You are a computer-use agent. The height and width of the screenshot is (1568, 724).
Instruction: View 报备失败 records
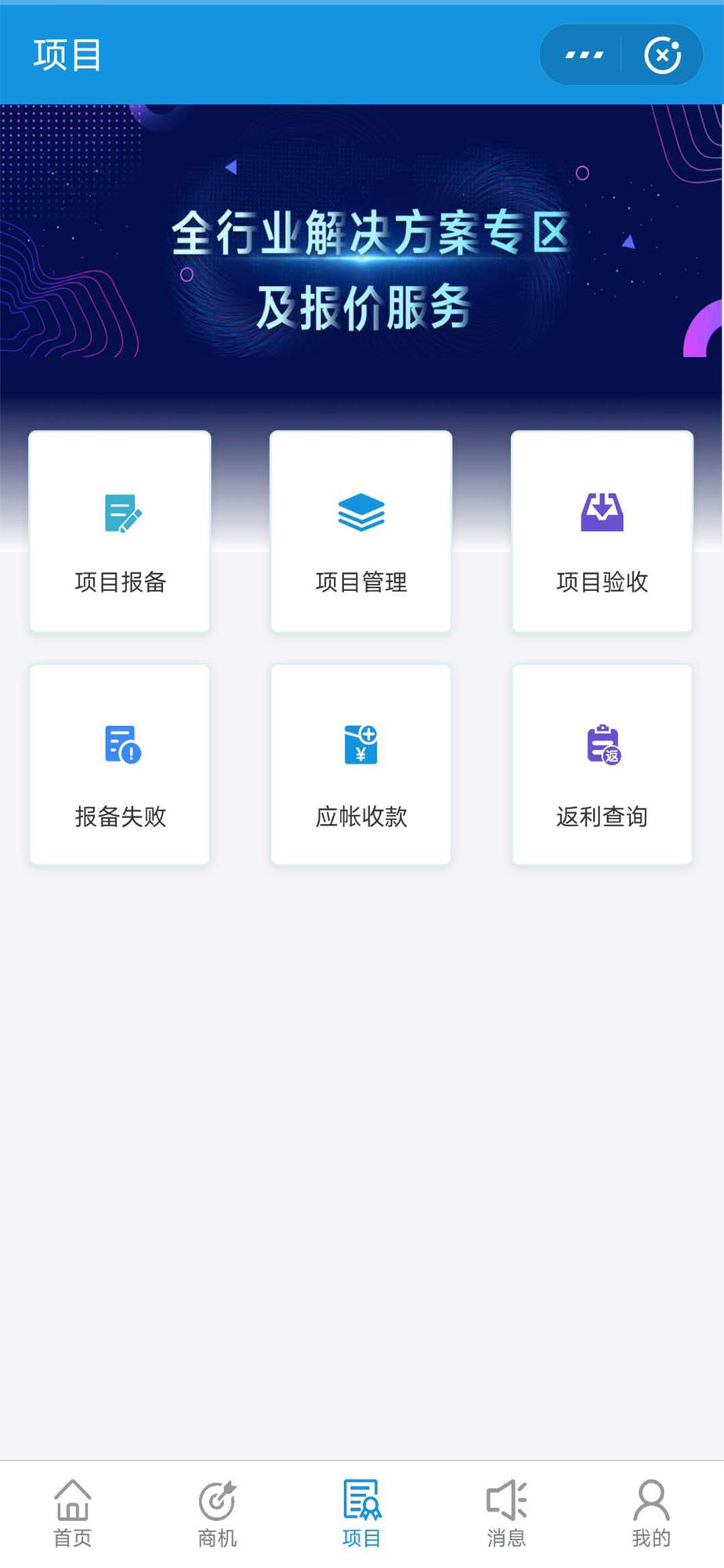pyautogui.click(x=120, y=765)
